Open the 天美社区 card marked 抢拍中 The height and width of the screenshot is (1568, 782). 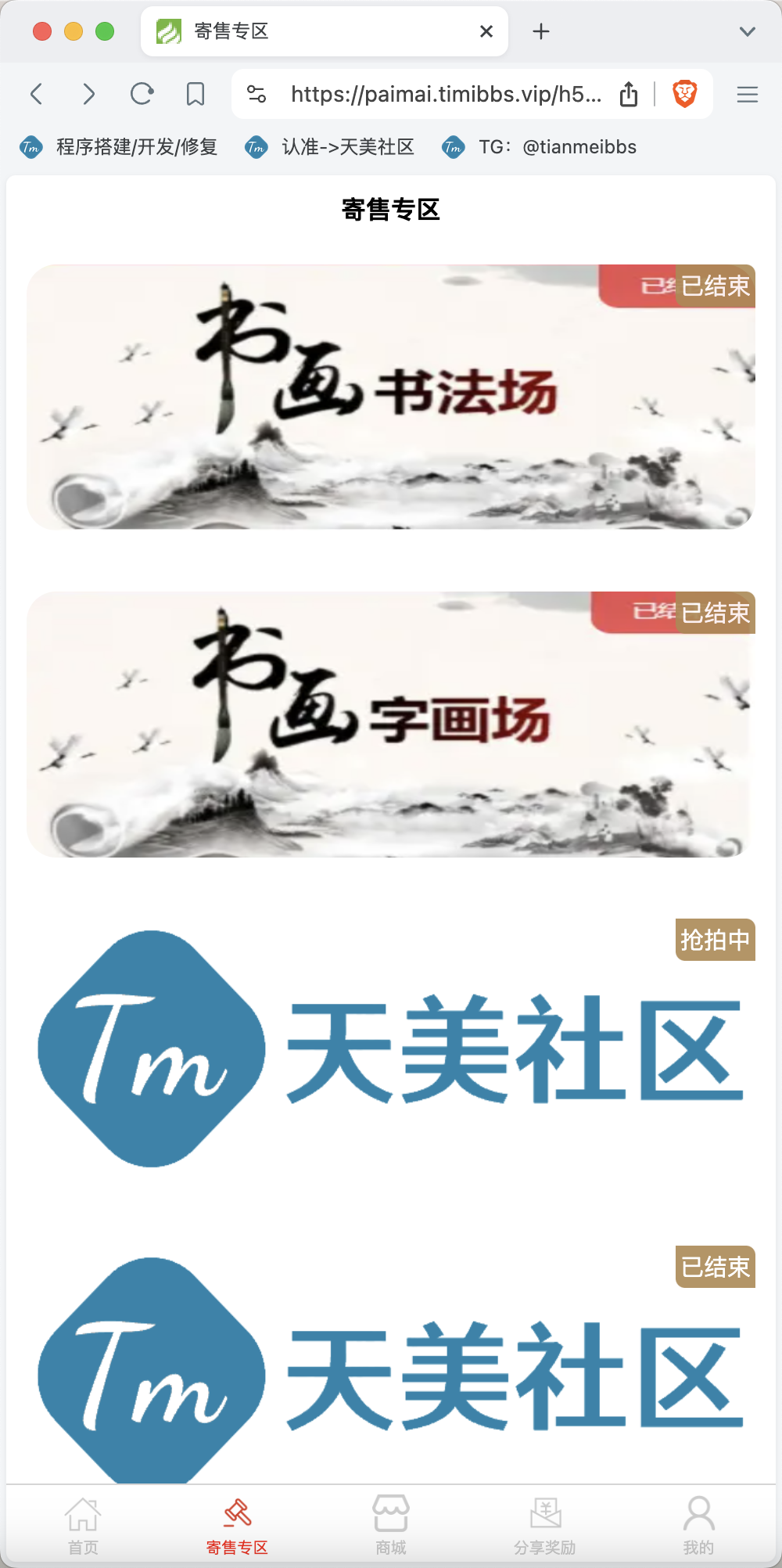(x=391, y=1048)
